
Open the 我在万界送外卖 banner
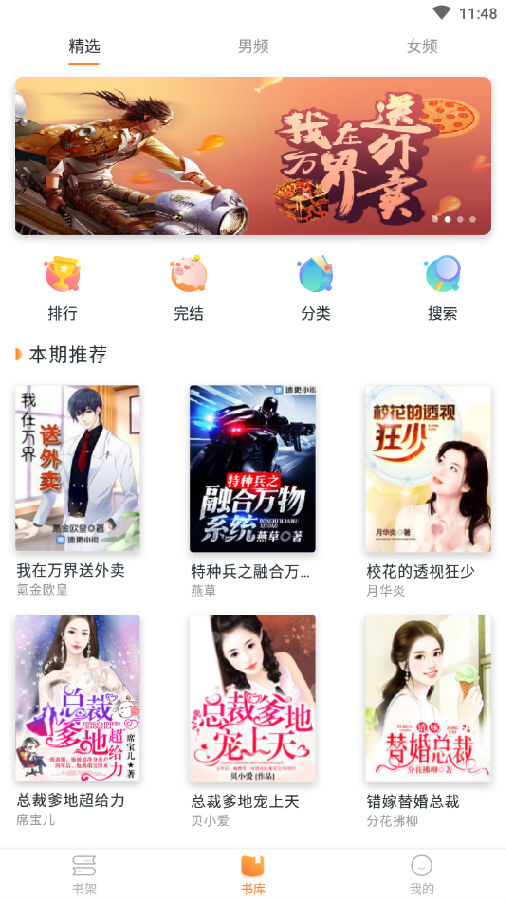click(x=253, y=156)
